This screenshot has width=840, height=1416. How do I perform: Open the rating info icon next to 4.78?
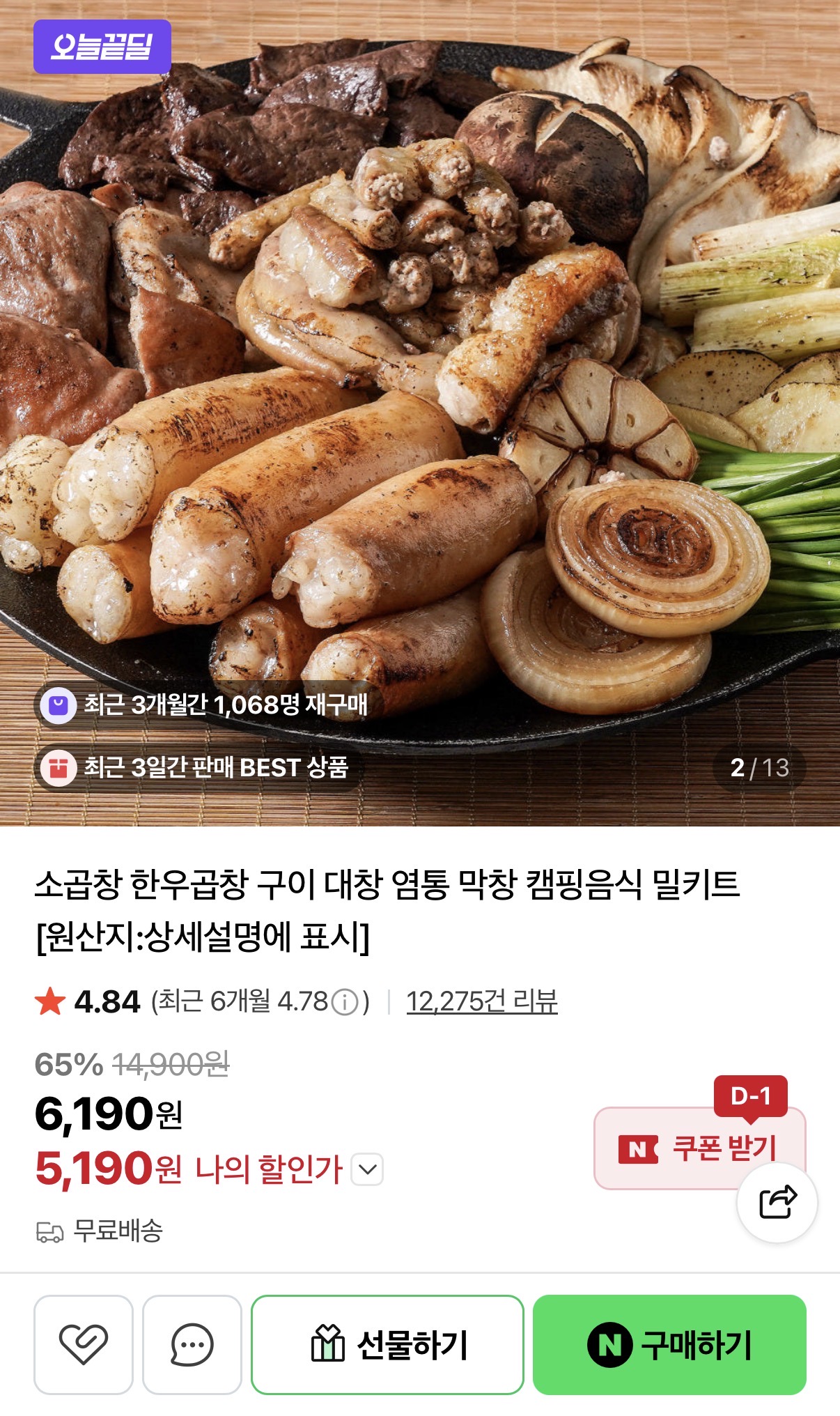click(344, 1003)
